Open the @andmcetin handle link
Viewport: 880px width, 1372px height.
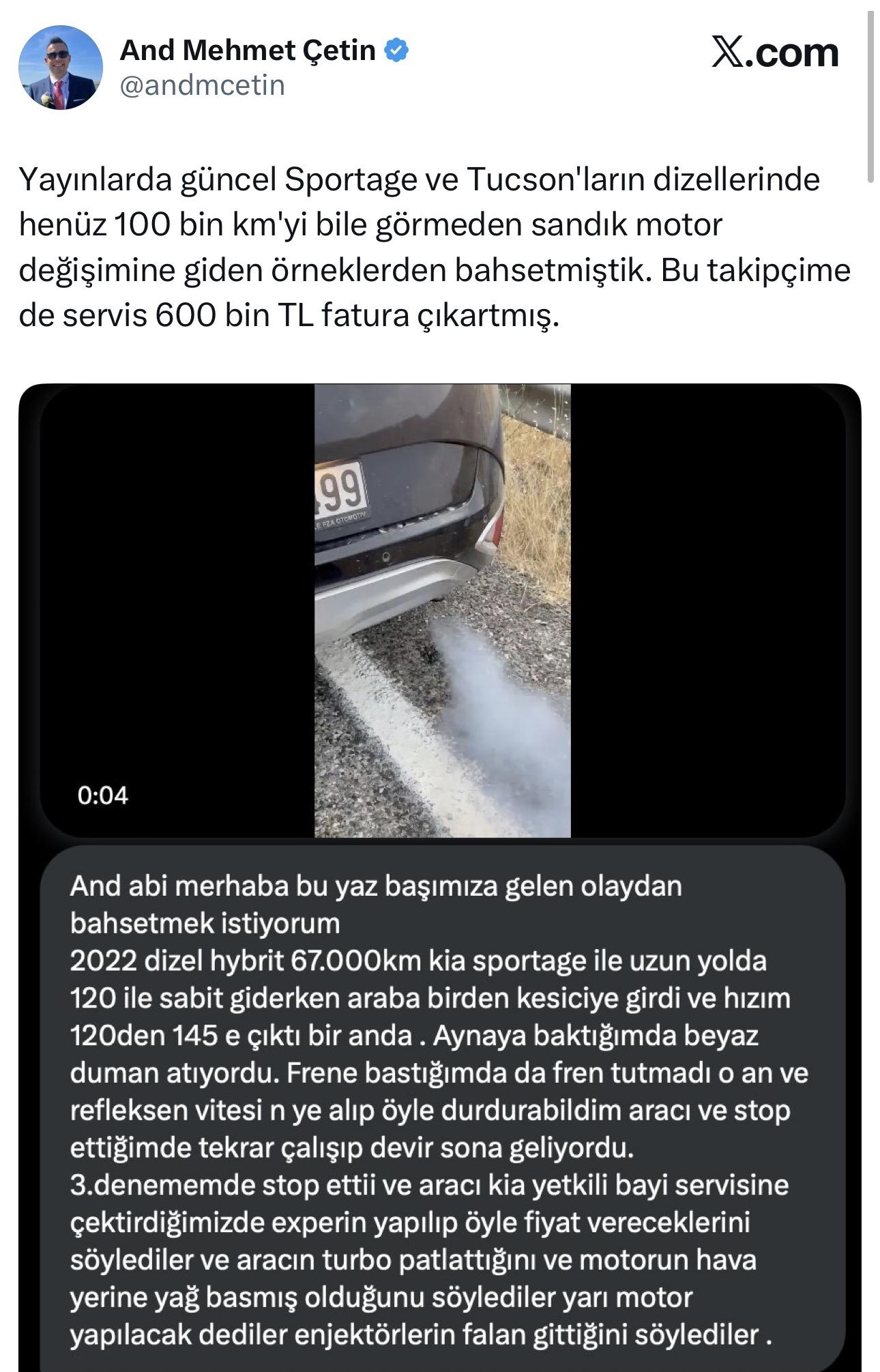(202, 86)
